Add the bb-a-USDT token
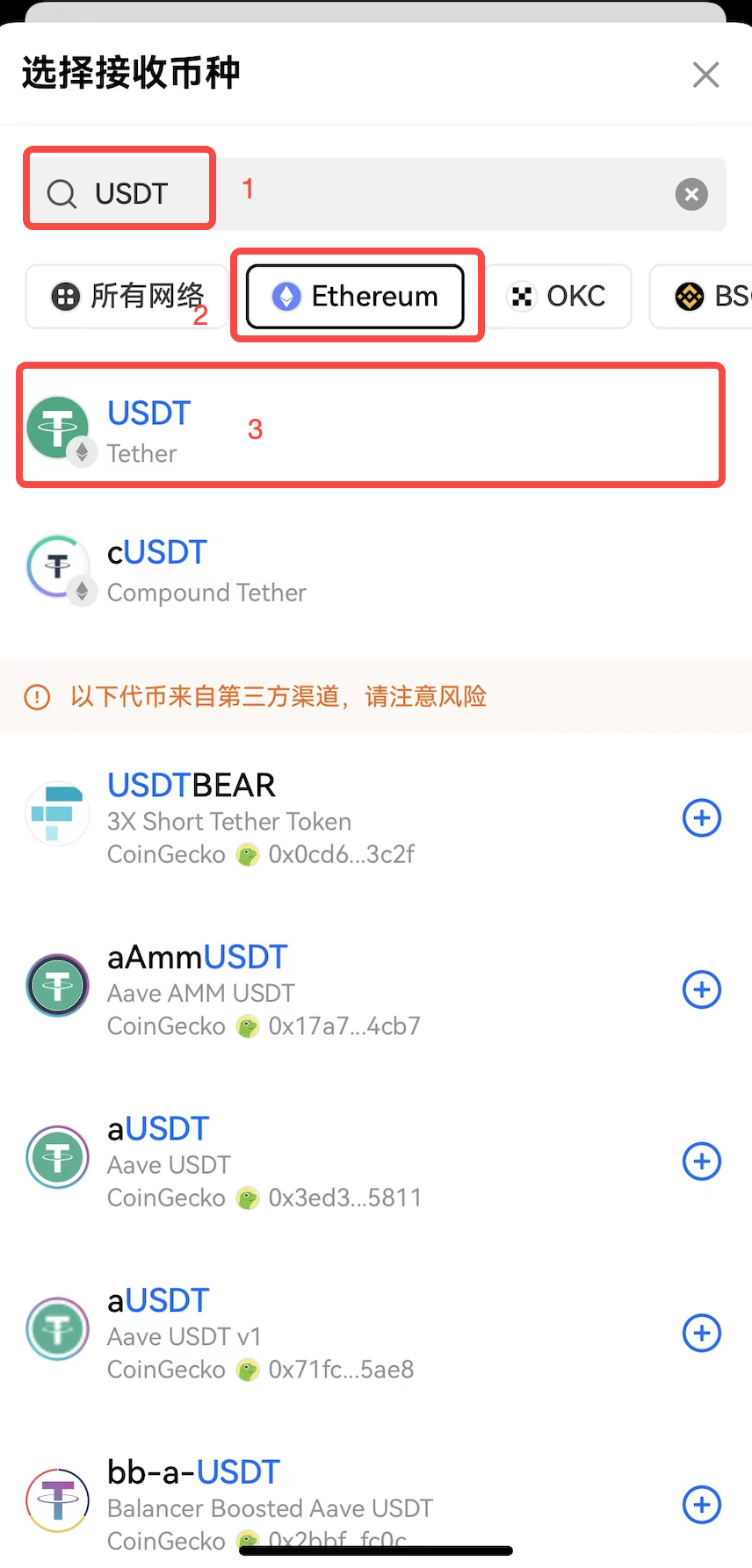This screenshot has width=752, height=1568. tap(701, 1505)
